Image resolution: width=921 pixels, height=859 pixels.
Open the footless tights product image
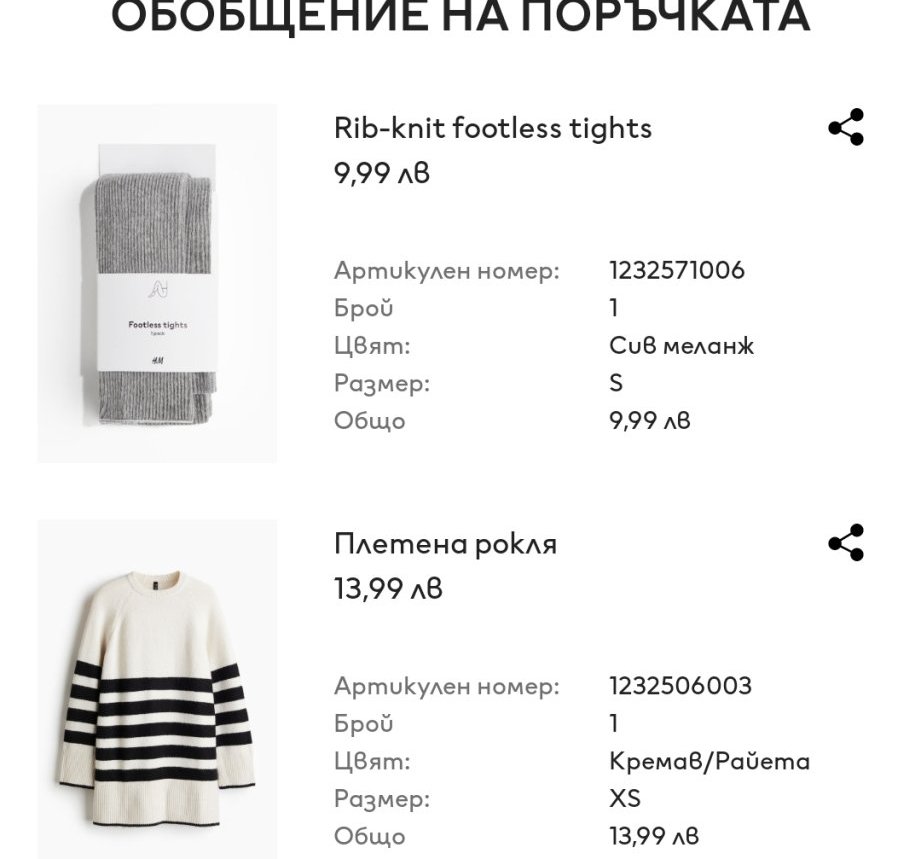tap(157, 283)
